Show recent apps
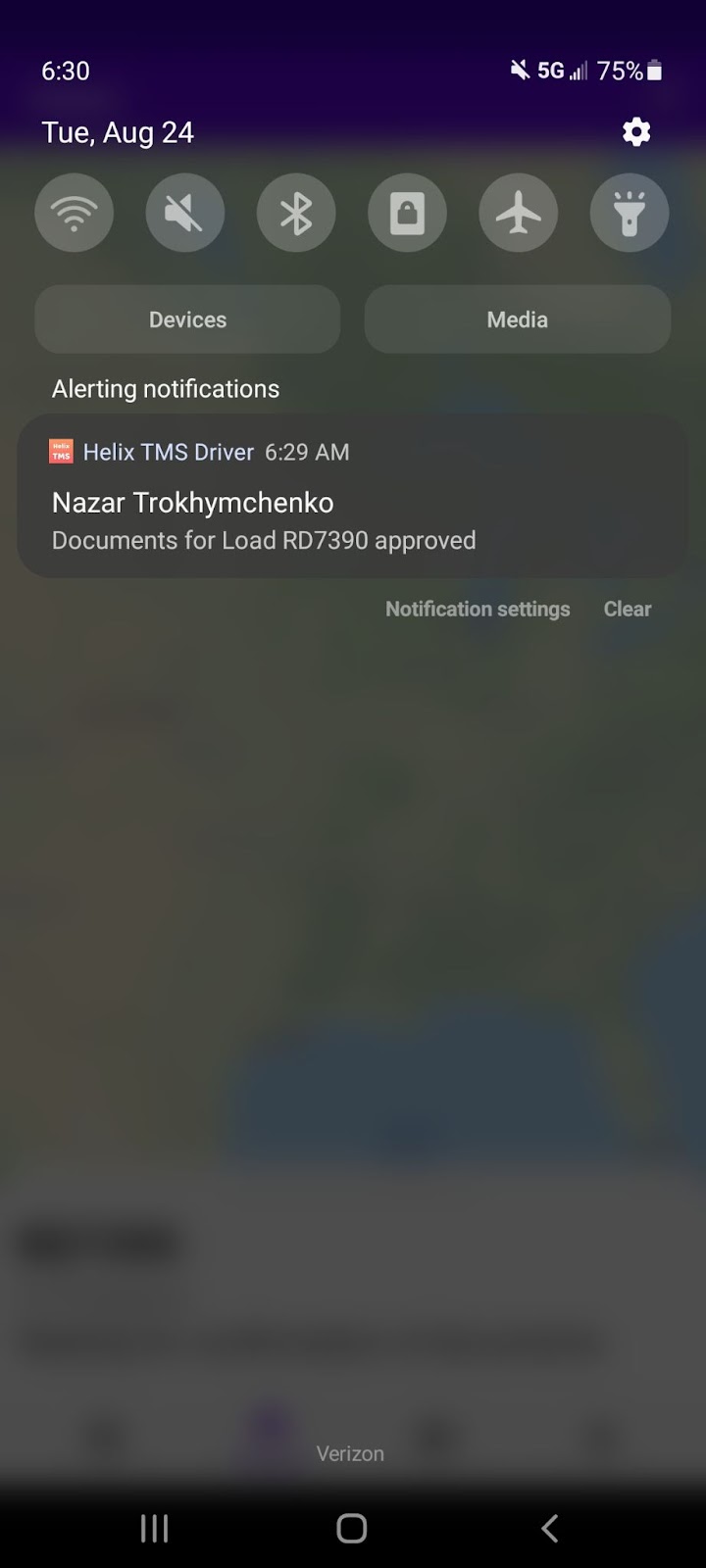This screenshot has width=706, height=1568. click(154, 1528)
